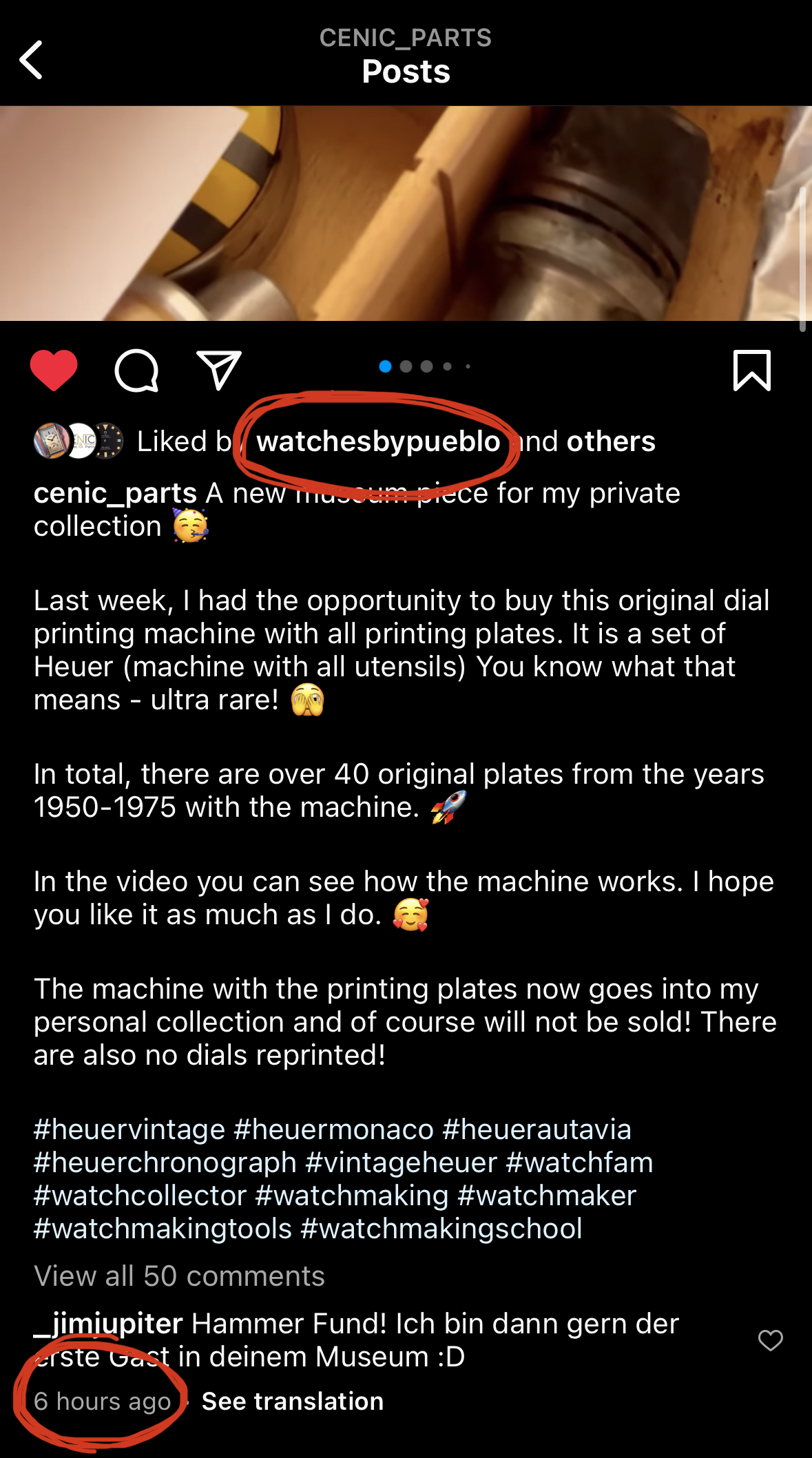The height and width of the screenshot is (1458, 812).
Task: Open the #heuerautavia hashtag
Action: [537, 1129]
